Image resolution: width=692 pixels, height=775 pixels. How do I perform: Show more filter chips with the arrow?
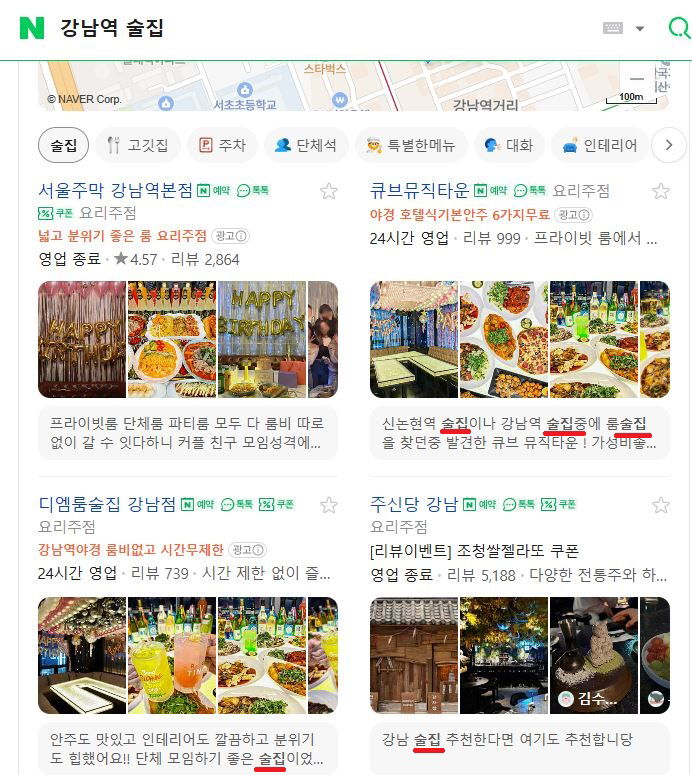(x=669, y=145)
